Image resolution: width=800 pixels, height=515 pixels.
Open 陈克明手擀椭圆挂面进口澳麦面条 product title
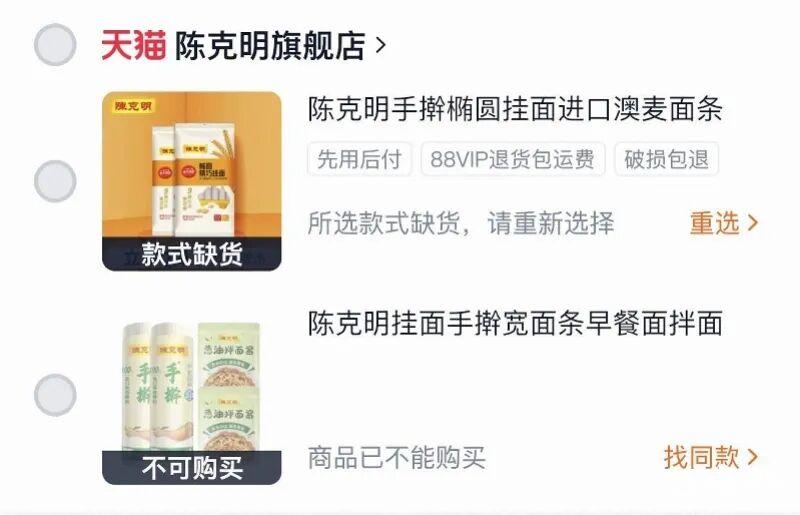(515, 109)
